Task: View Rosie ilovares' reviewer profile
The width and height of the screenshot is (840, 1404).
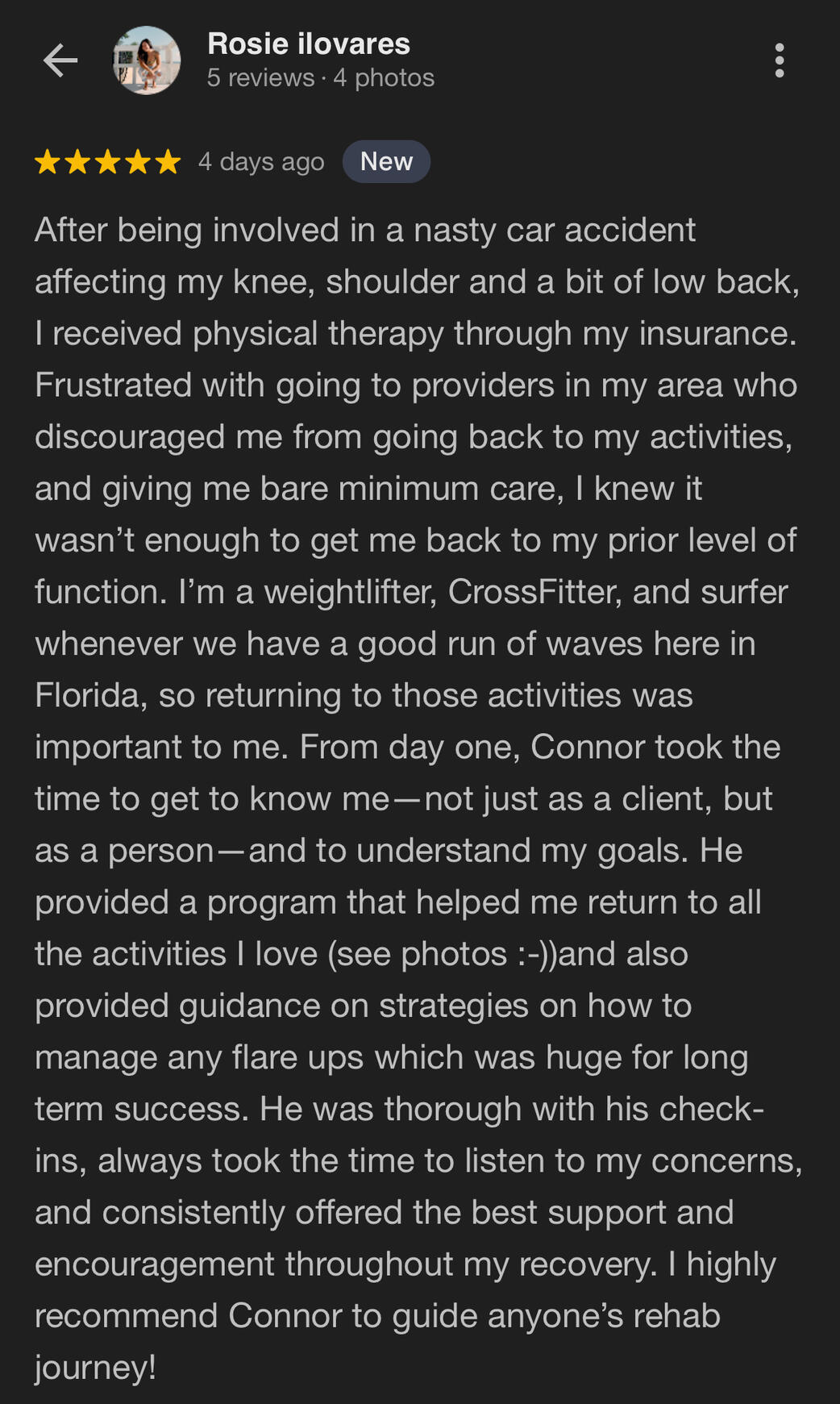Action: (309, 44)
